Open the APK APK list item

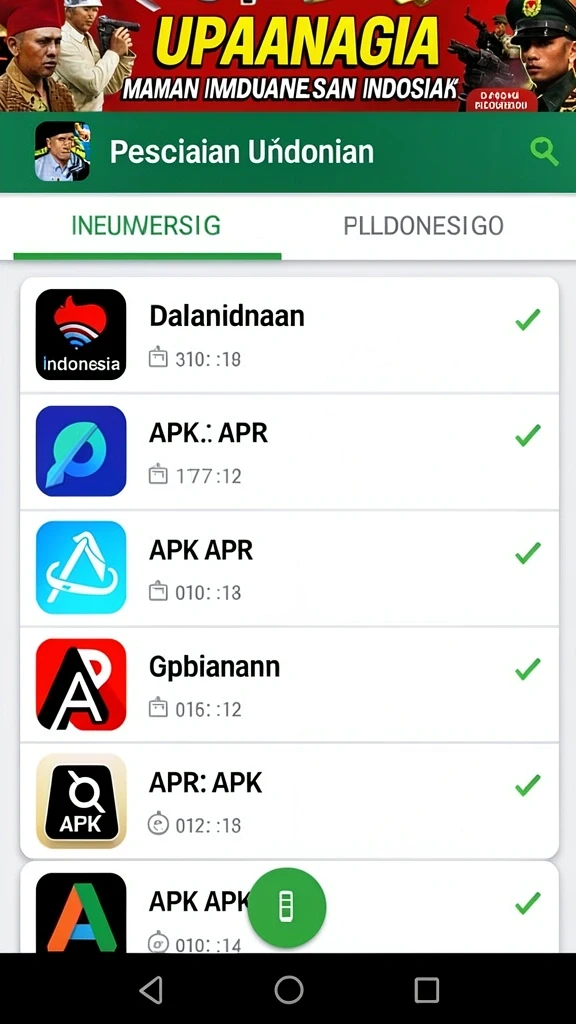[289, 908]
